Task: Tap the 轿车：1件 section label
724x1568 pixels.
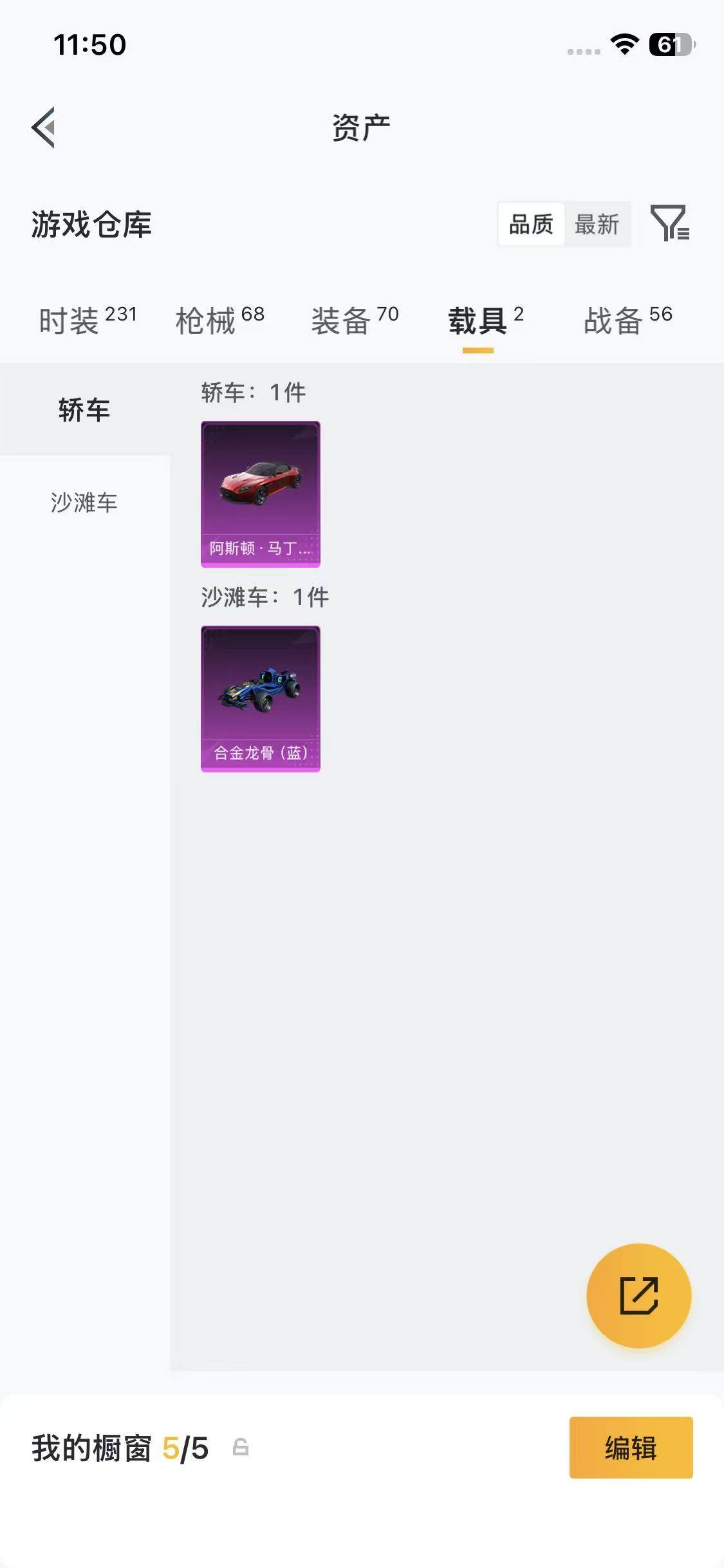Action: click(253, 391)
